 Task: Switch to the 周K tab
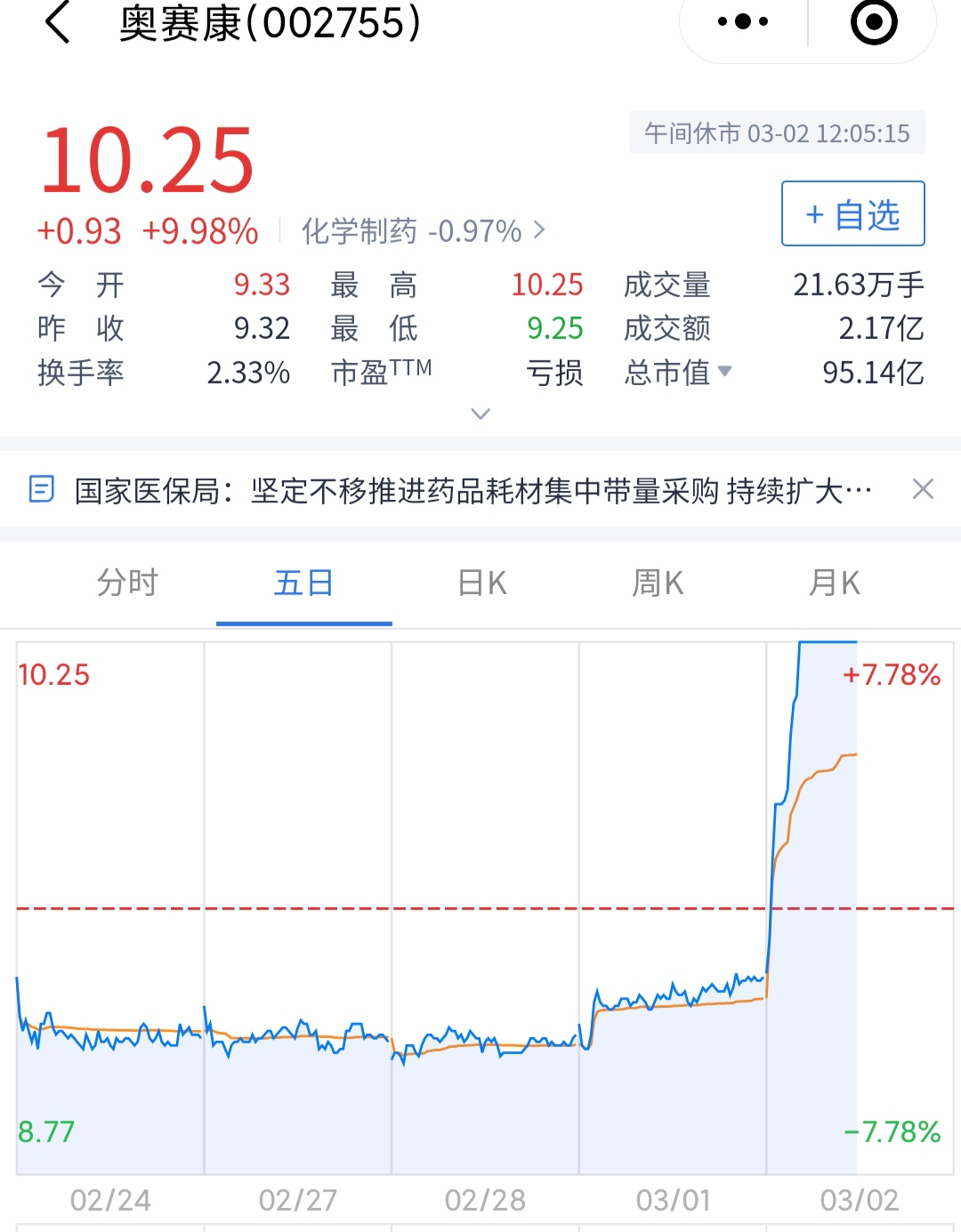click(658, 584)
